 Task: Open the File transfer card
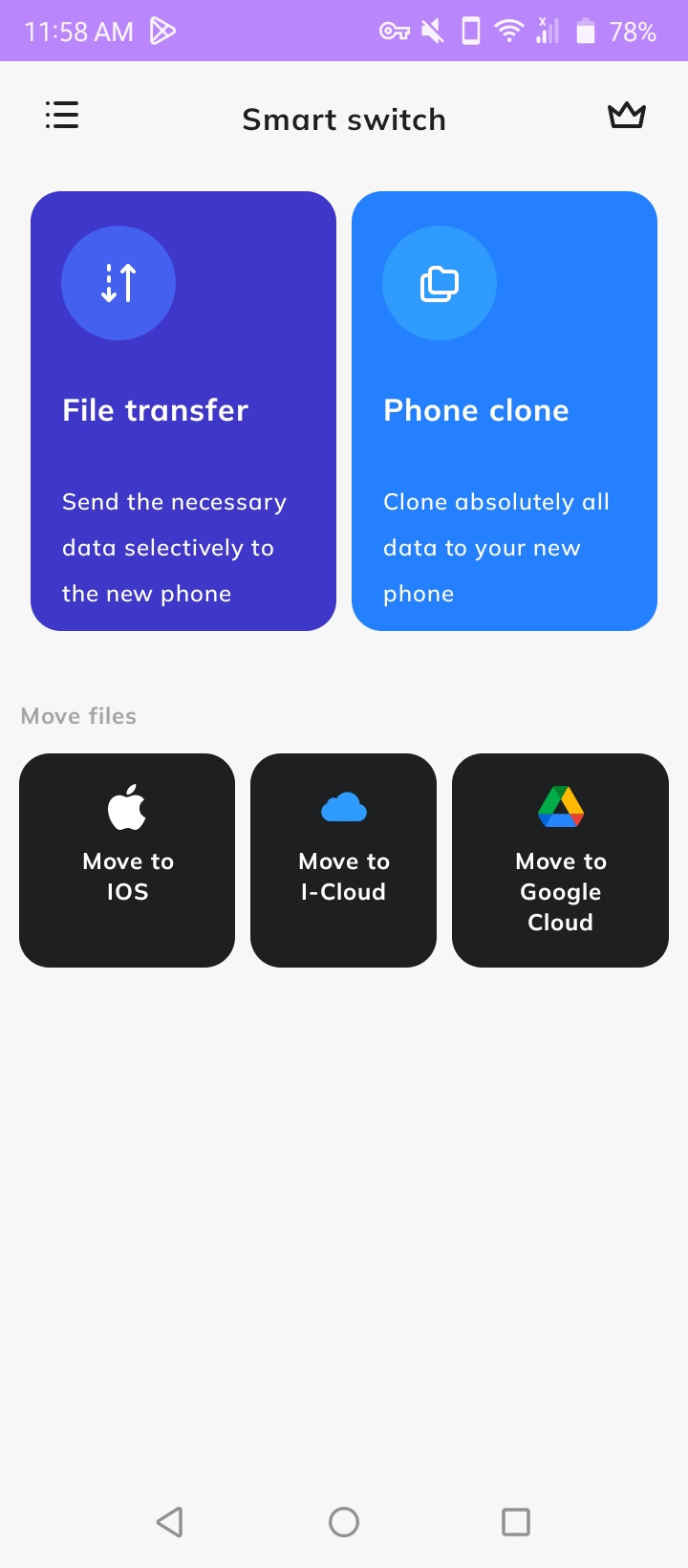pos(183,411)
